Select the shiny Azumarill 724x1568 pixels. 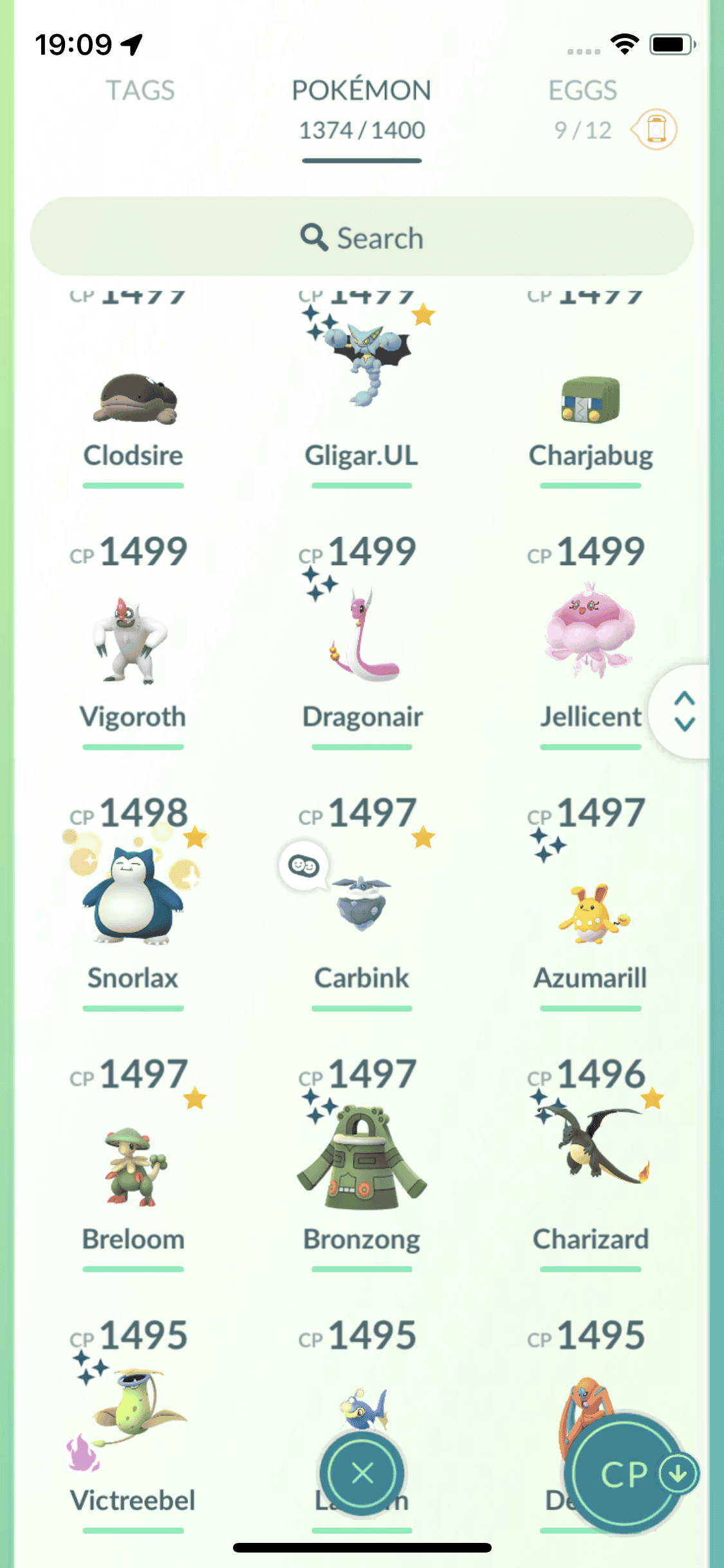(x=590, y=914)
